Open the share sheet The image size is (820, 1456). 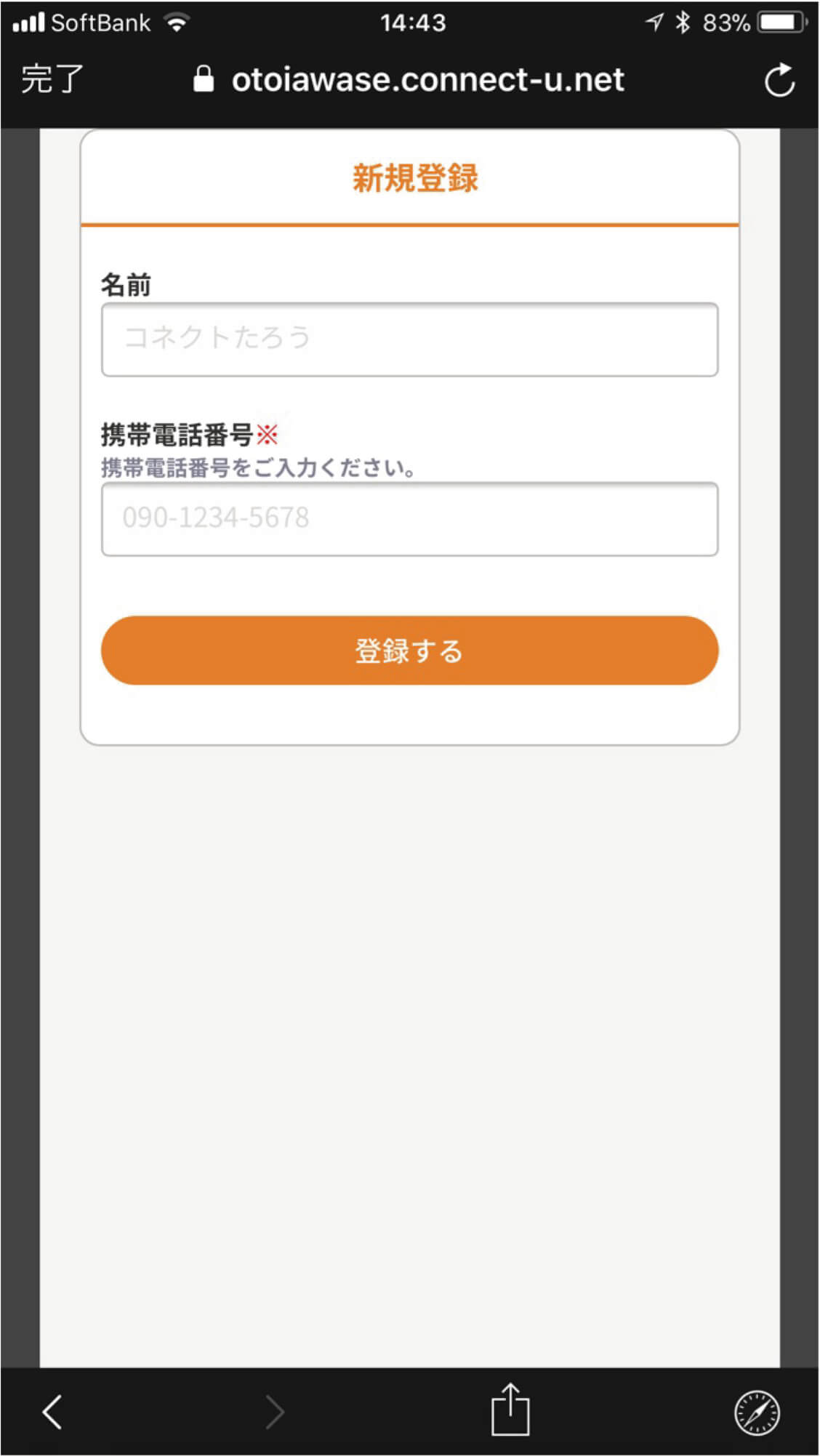[x=510, y=1410]
